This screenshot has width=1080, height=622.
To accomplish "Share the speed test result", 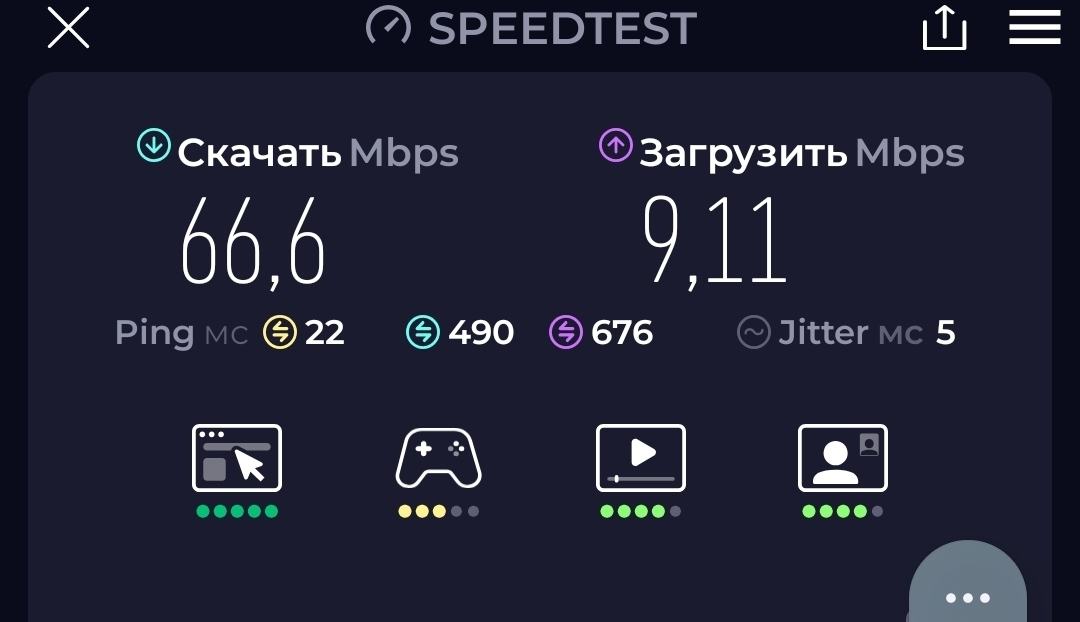I will tap(943, 28).
